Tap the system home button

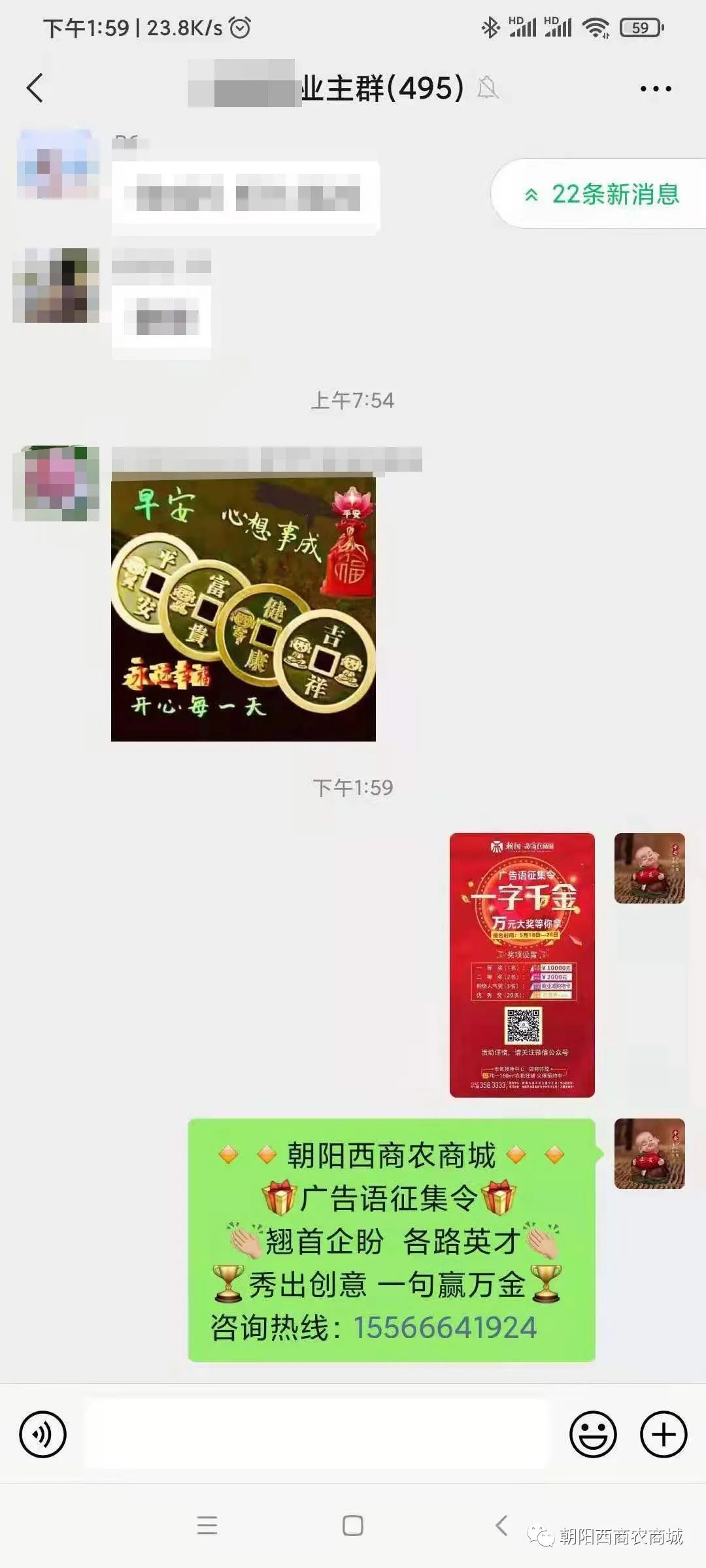coord(353,1526)
